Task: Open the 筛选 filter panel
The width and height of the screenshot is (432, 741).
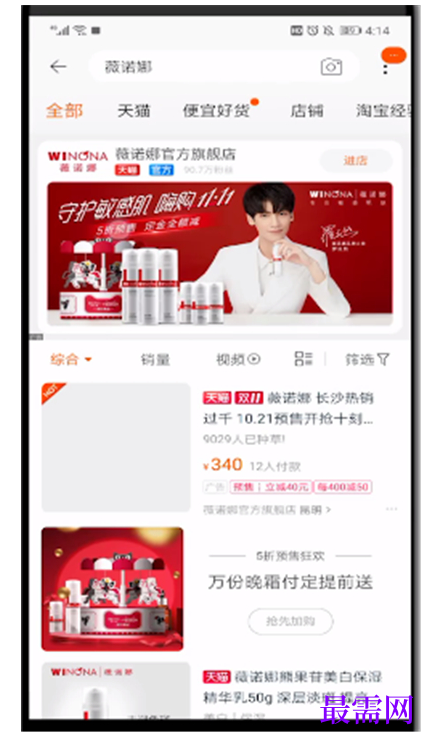Action: coord(367,360)
